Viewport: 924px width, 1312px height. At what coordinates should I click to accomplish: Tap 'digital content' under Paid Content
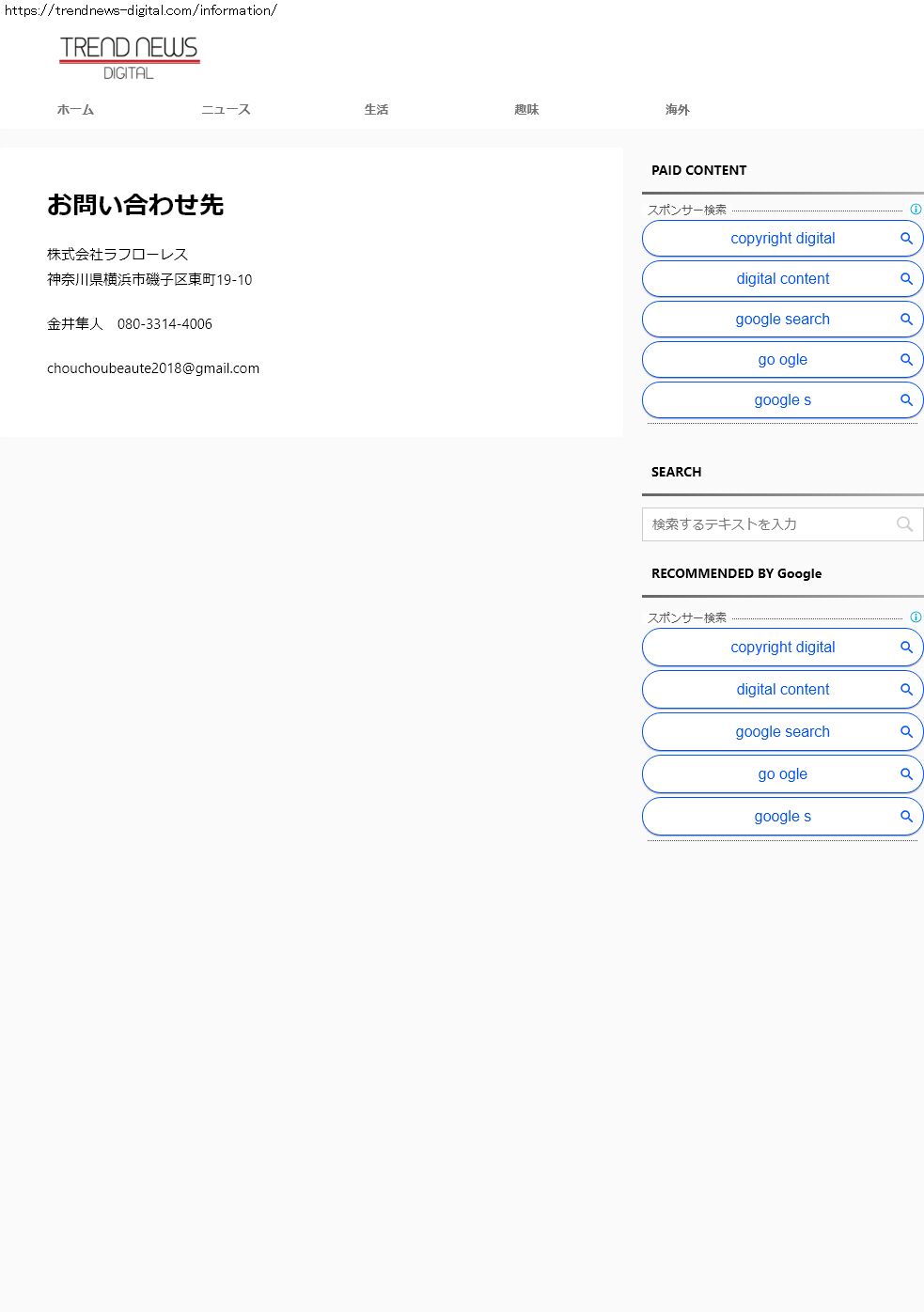782,279
